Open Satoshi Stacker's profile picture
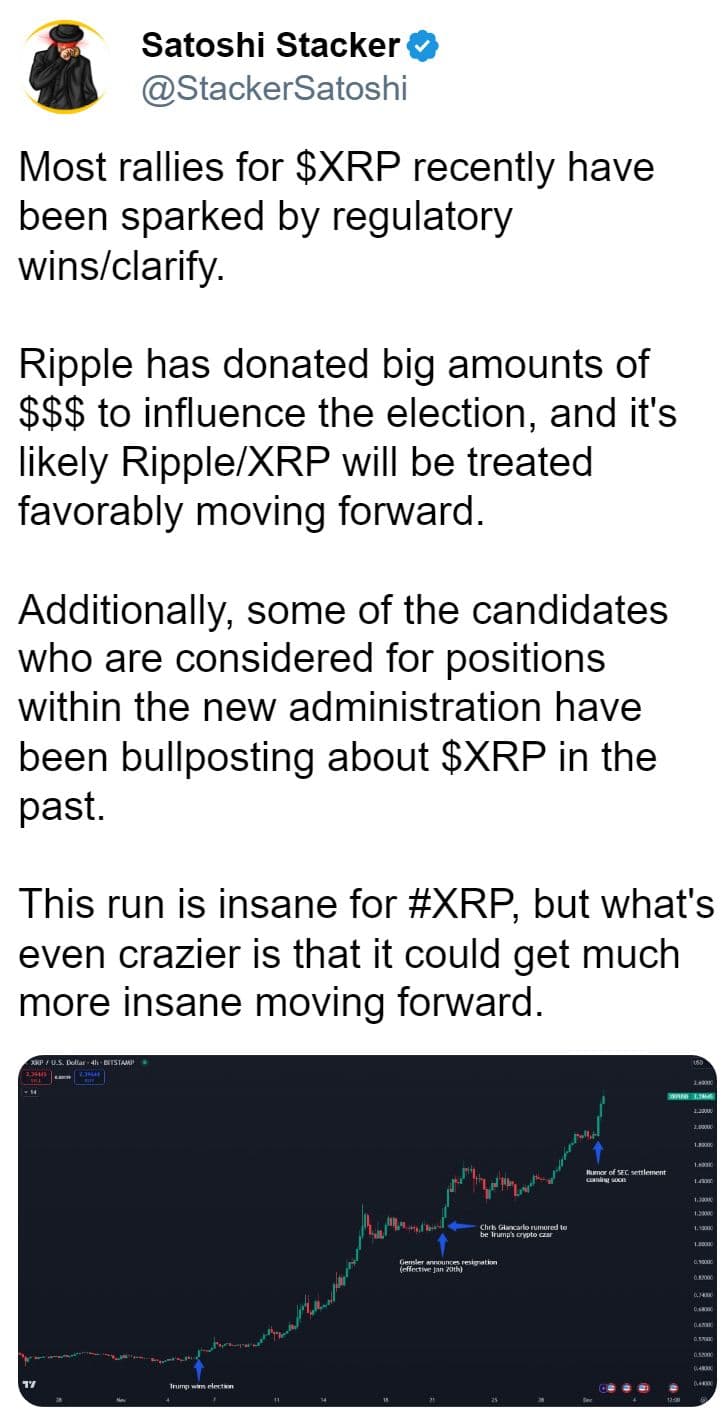This screenshot has width=726, height=1410. (x=64, y=67)
